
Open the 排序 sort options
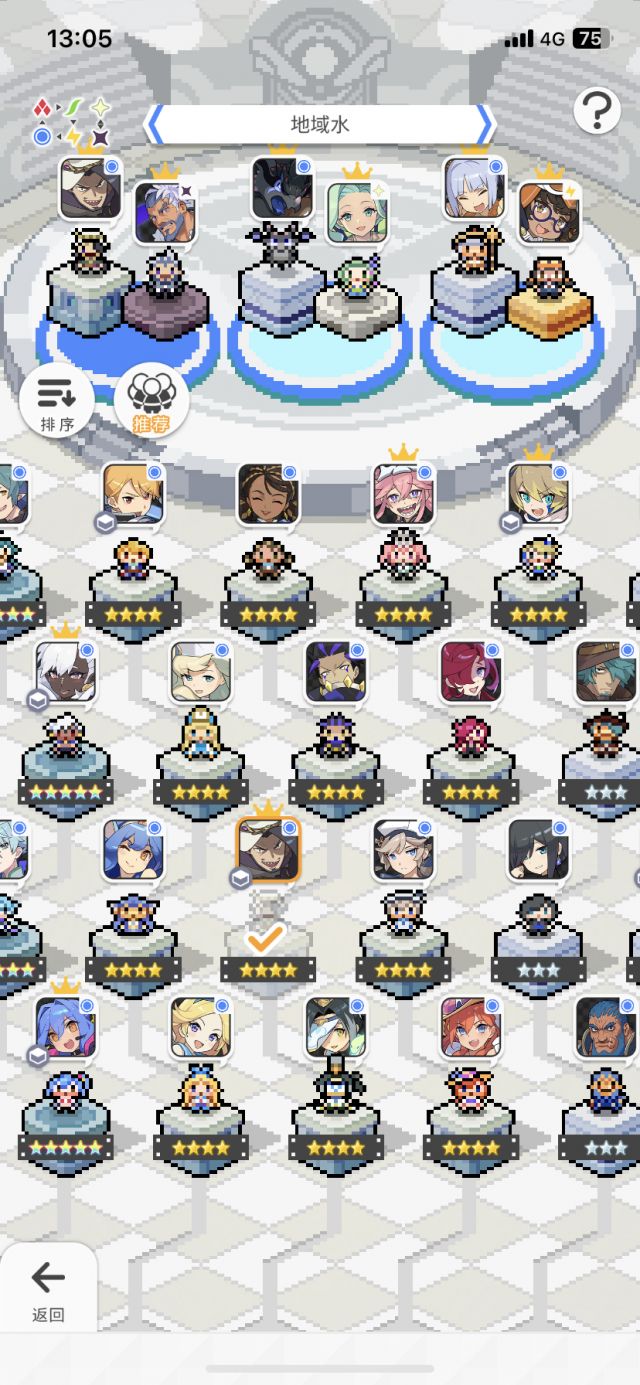pos(57,403)
